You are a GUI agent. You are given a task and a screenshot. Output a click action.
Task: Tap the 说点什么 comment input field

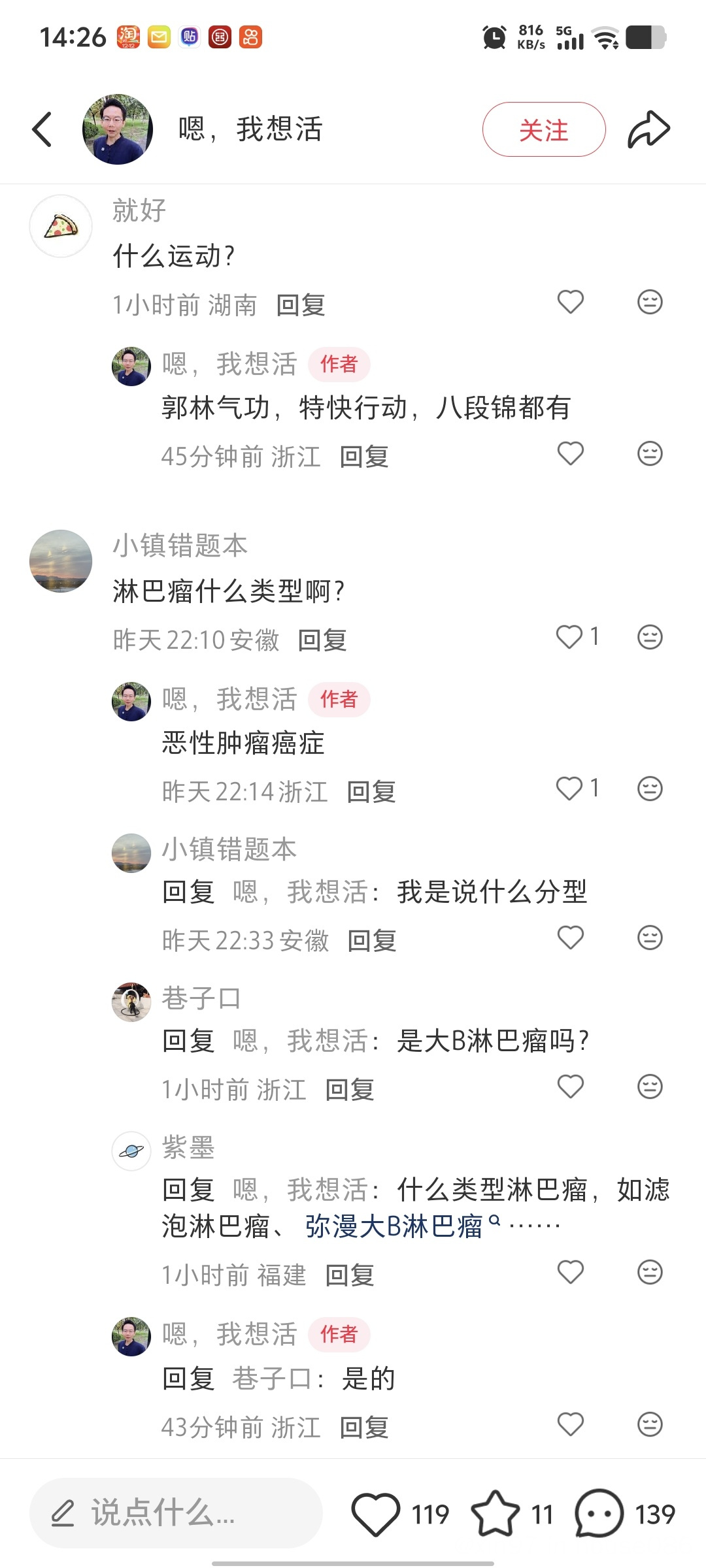[x=176, y=1513]
